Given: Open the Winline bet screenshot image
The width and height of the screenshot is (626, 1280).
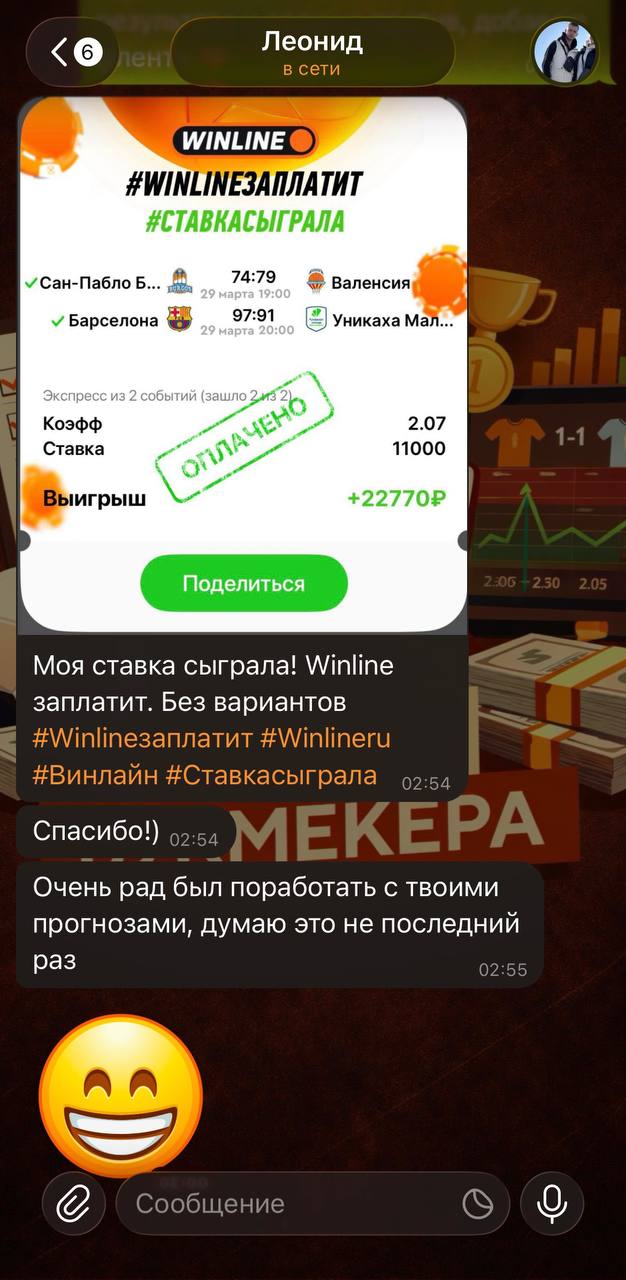Looking at the screenshot, I should pos(243,365).
